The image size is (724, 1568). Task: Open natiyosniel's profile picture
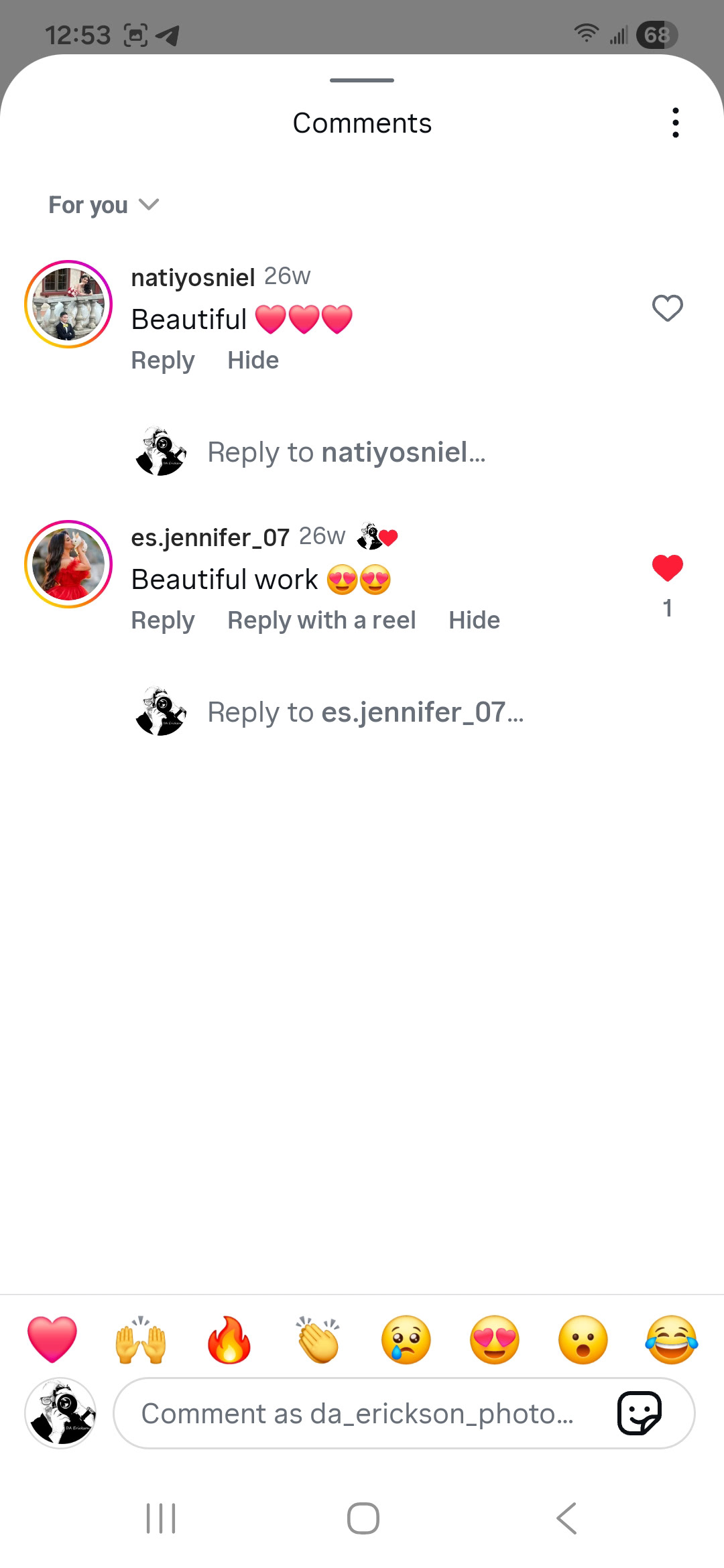point(68,304)
